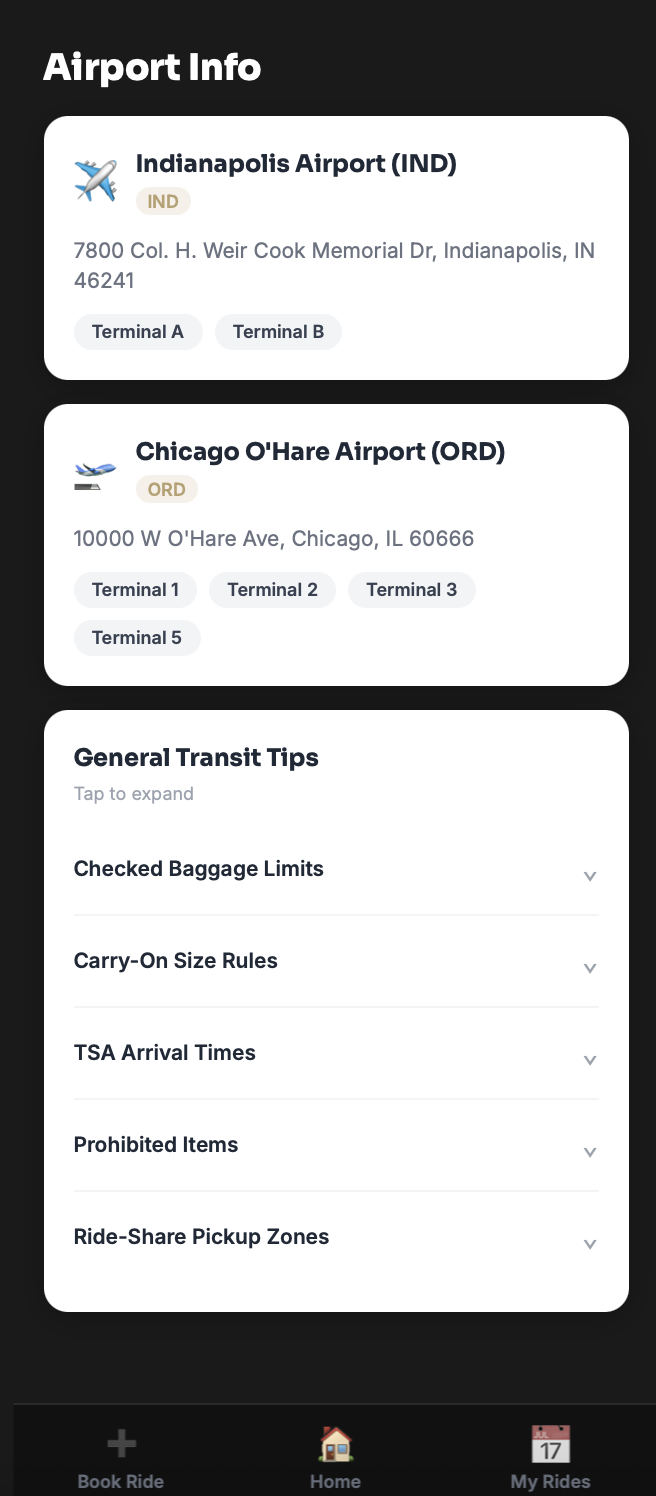Pick the Terminal 3 chip
Viewport: 656px width, 1496px height.
click(x=411, y=590)
